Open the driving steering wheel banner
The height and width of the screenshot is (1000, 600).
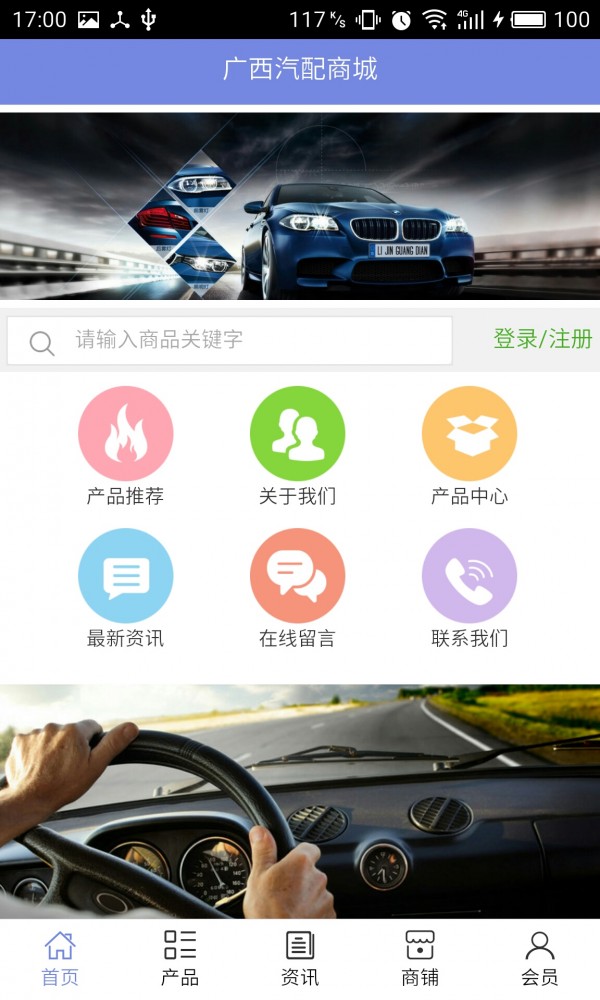point(300,800)
